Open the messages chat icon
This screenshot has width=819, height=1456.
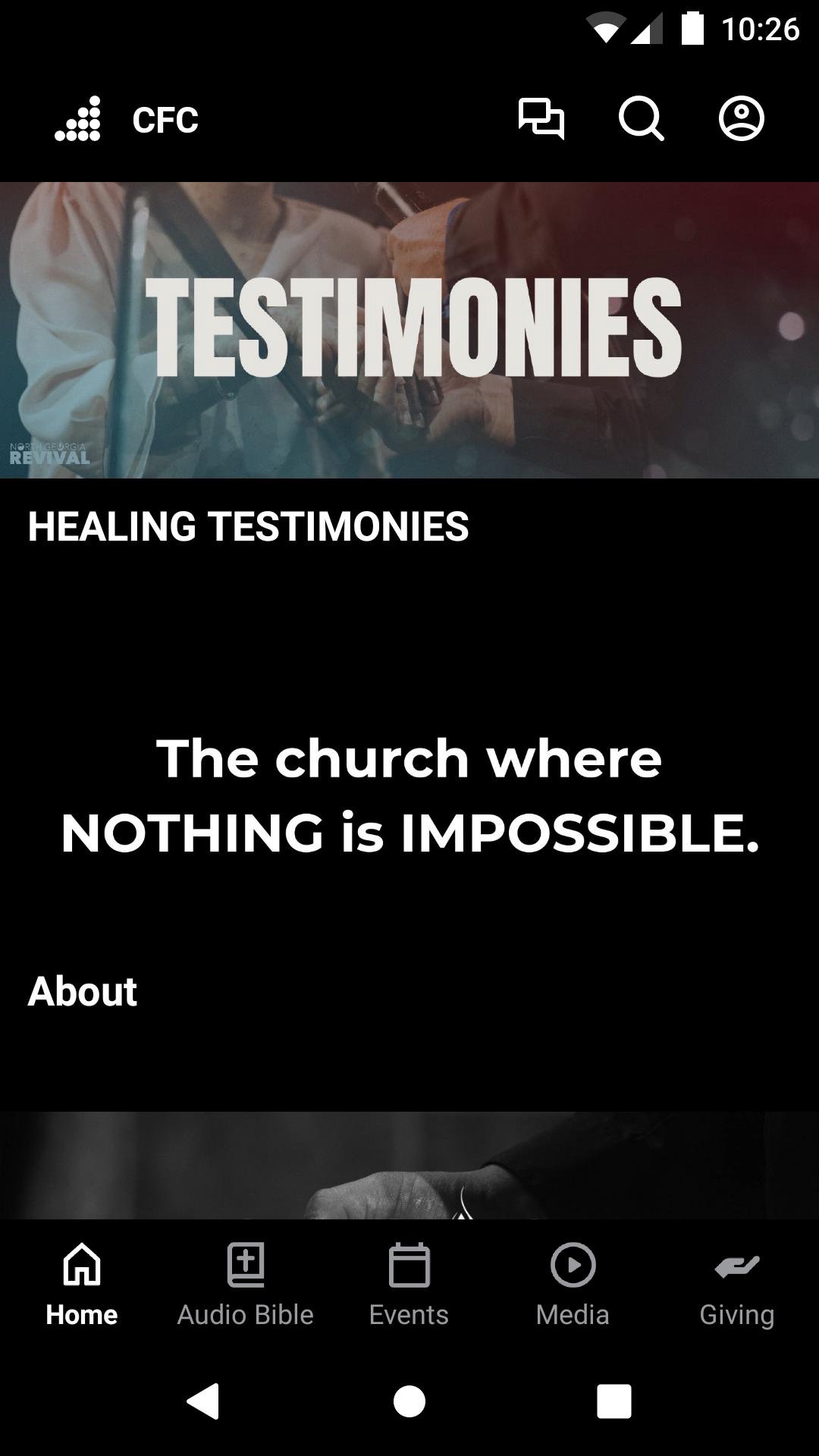pyautogui.click(x=541, y=119)
